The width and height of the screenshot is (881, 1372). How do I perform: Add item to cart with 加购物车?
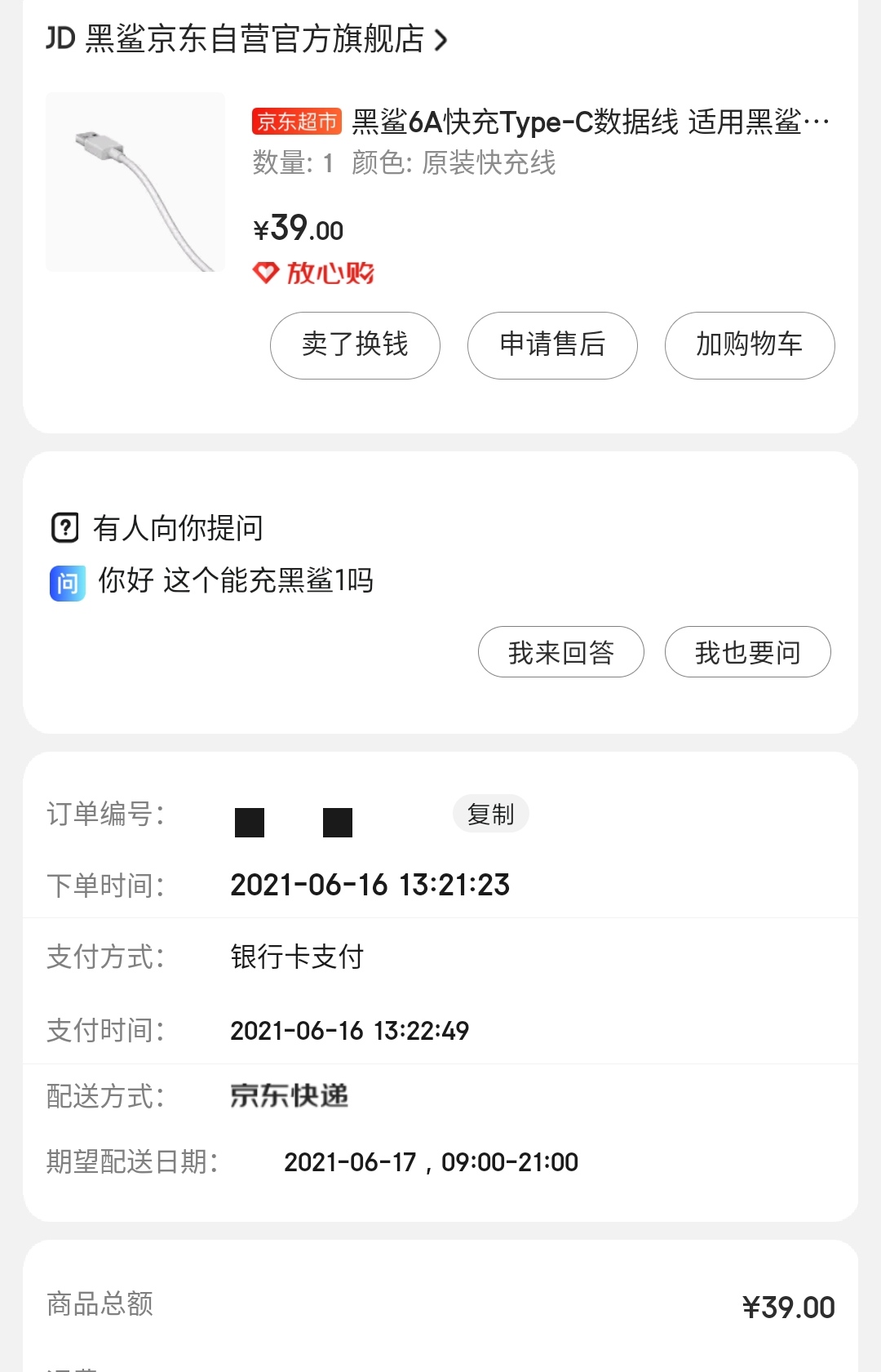pos(750,345)
